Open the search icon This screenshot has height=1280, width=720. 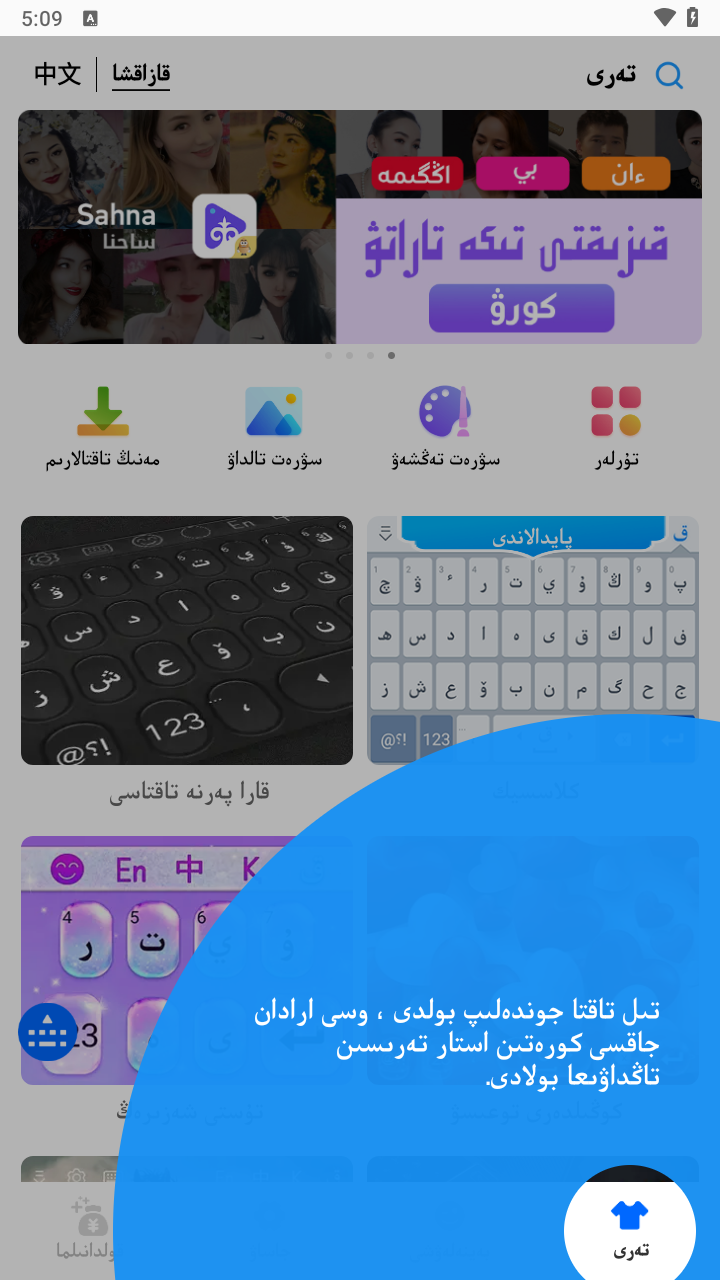[669, 75]
